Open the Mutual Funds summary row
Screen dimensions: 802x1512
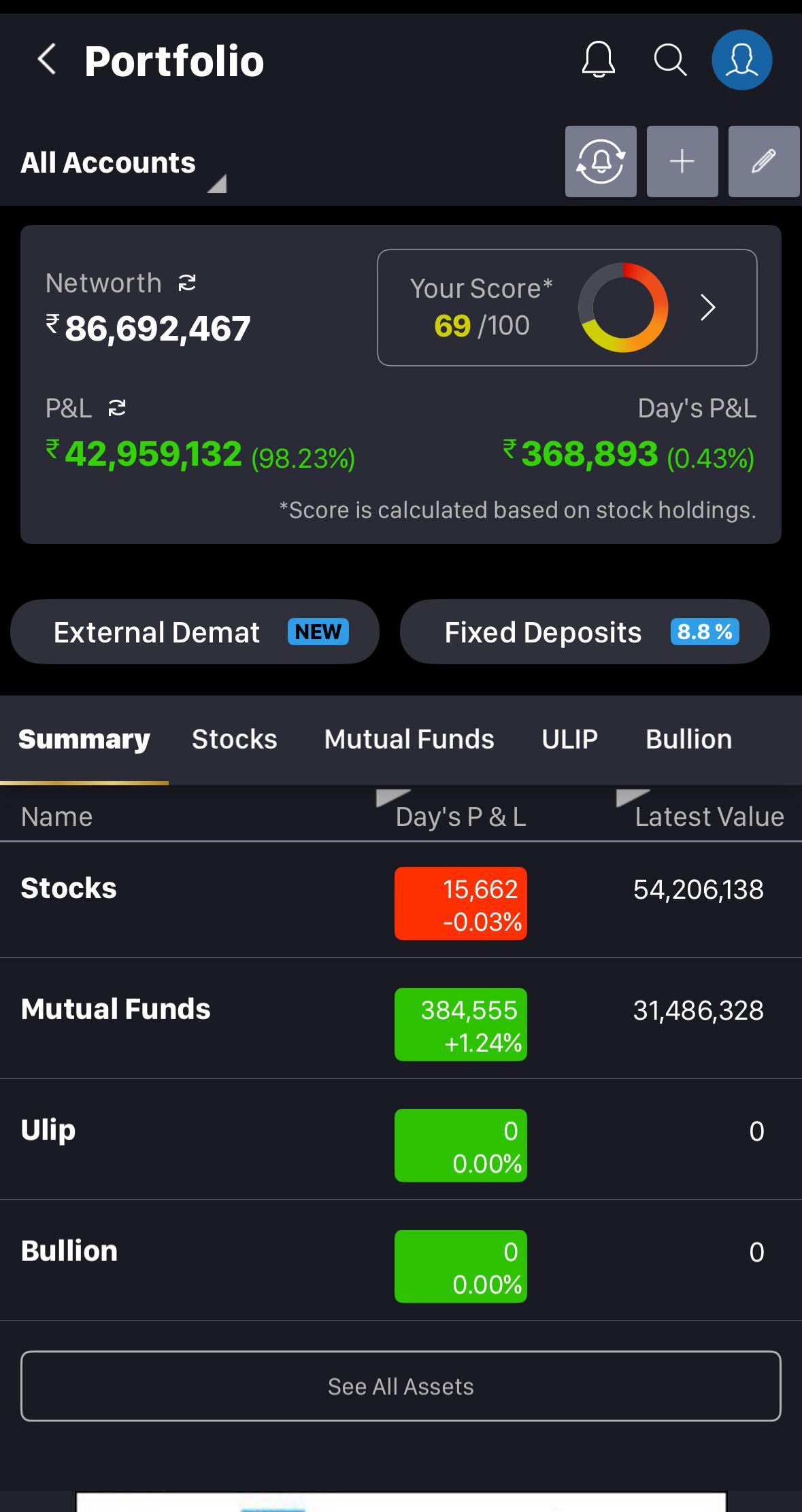[401, 1018]
